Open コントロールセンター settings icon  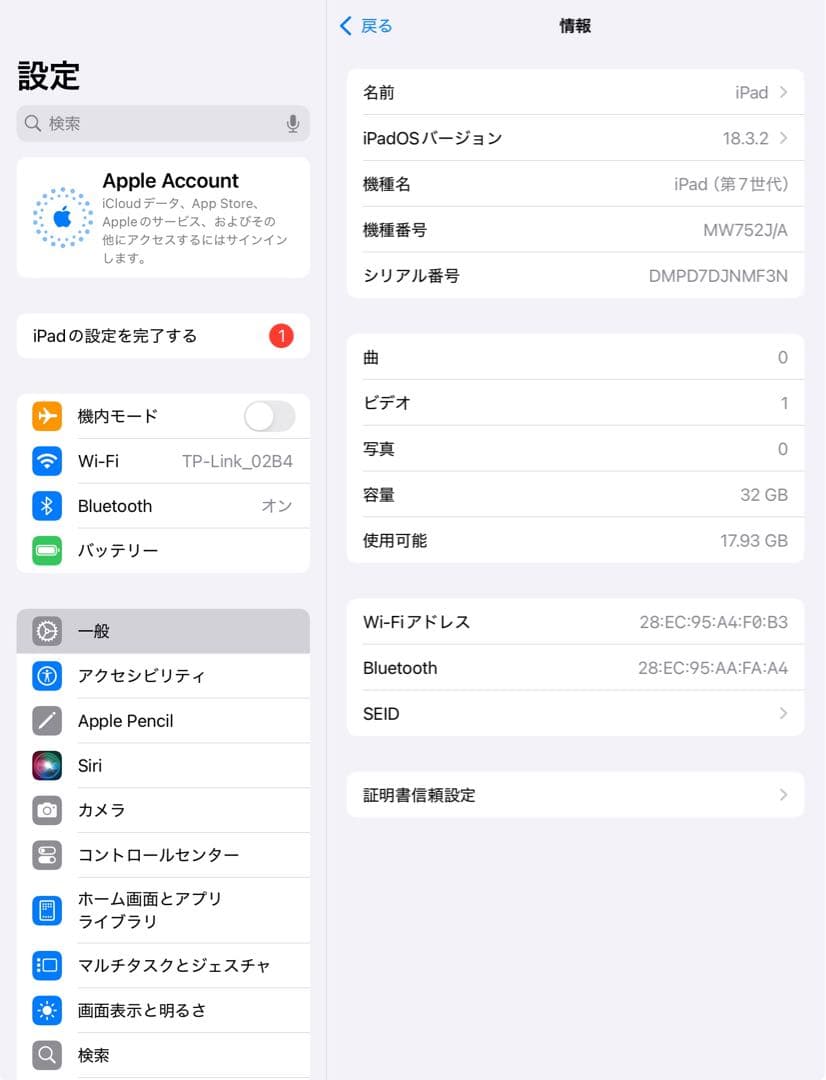pyautogui.click(x=47, y=855)
